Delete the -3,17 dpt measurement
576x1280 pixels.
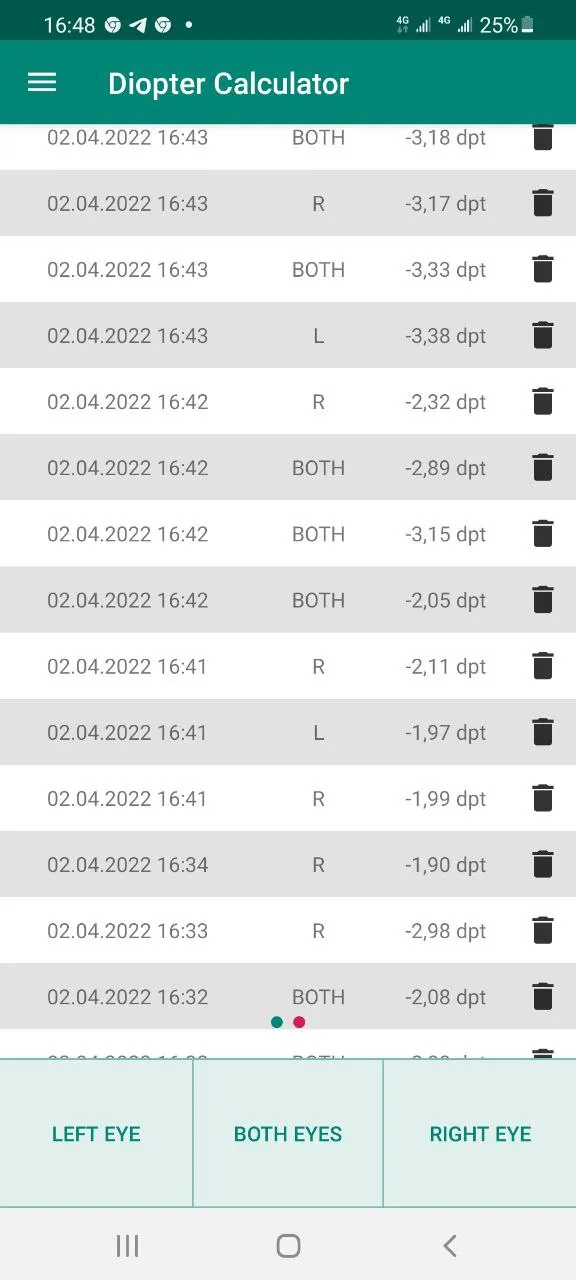pos(542,203)
